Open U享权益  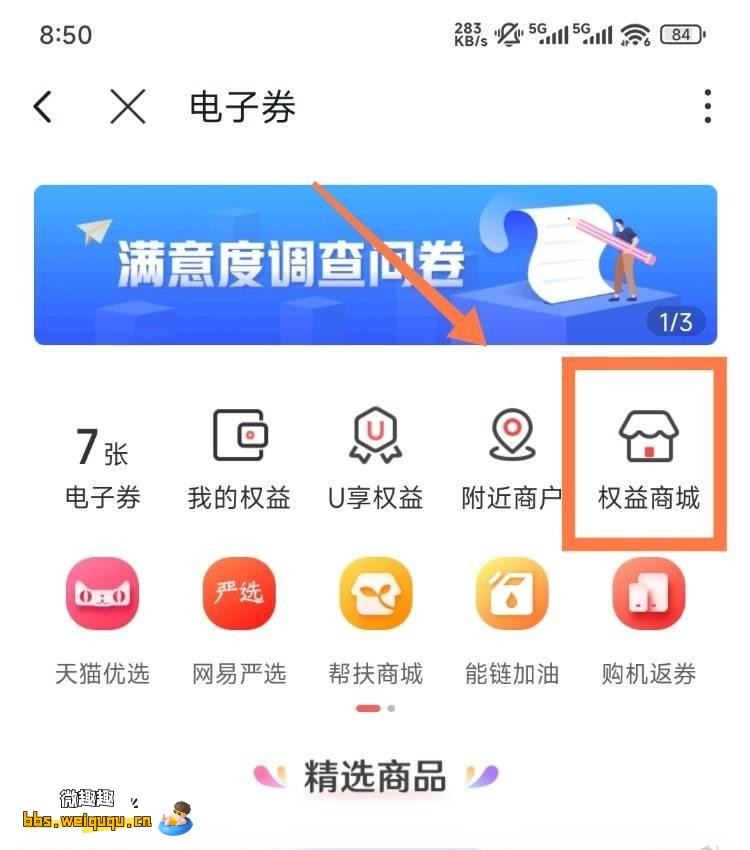[x=375, y=460]
